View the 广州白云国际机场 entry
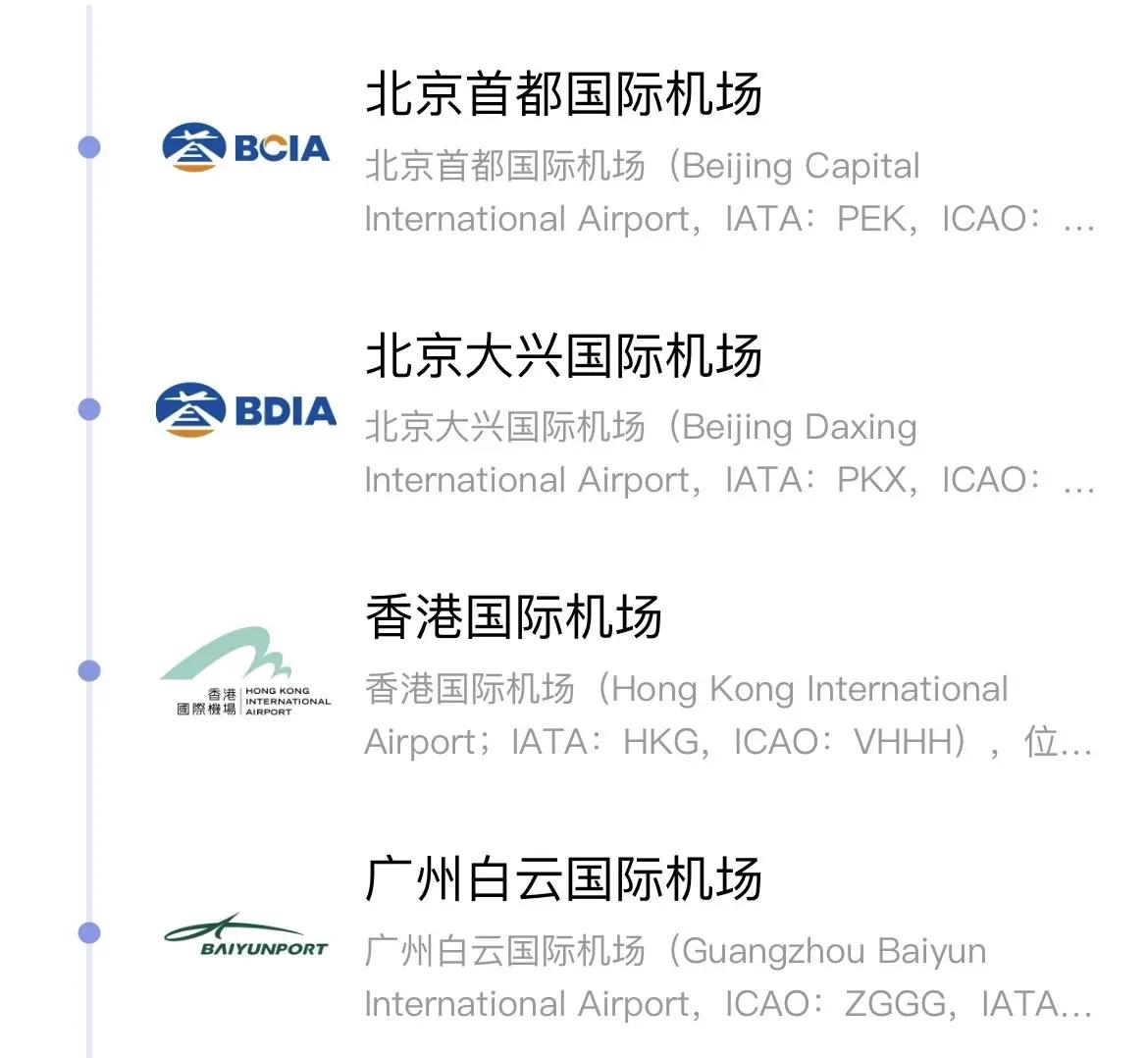 tap(563, 879)
